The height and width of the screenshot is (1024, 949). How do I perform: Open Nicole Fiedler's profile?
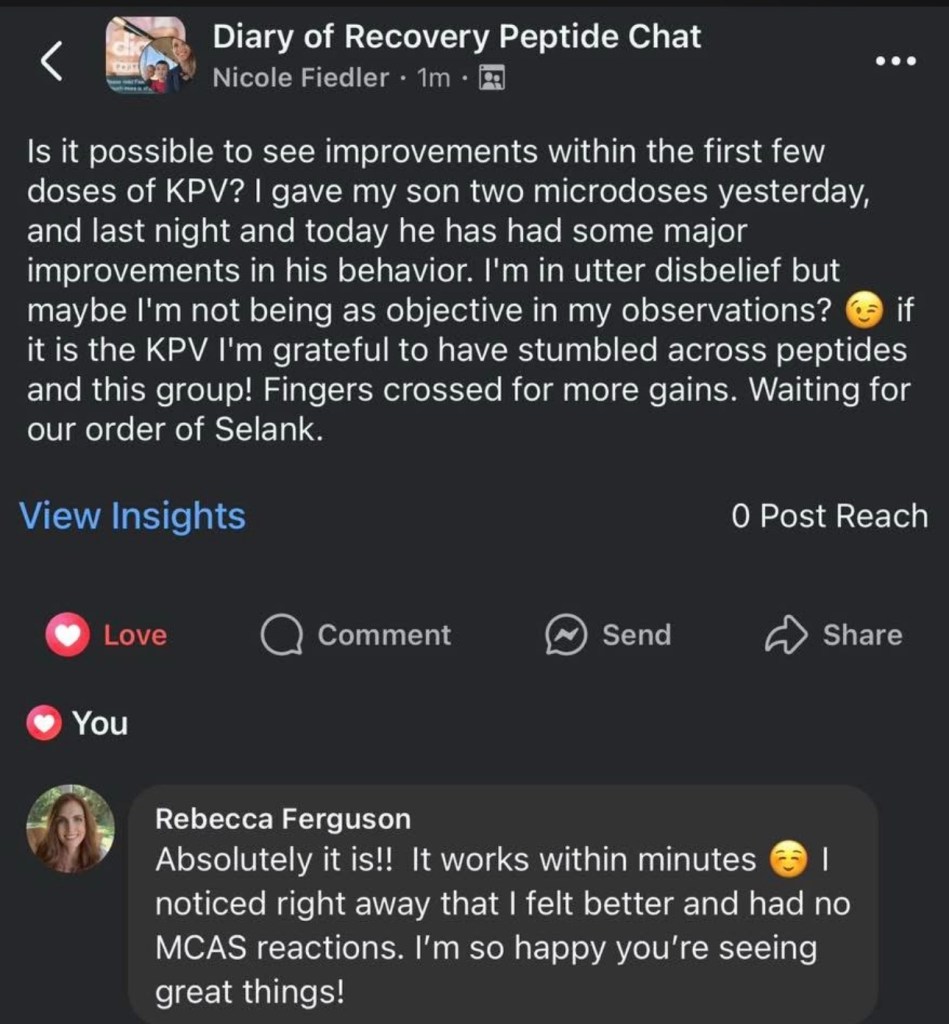pos(300,78)
